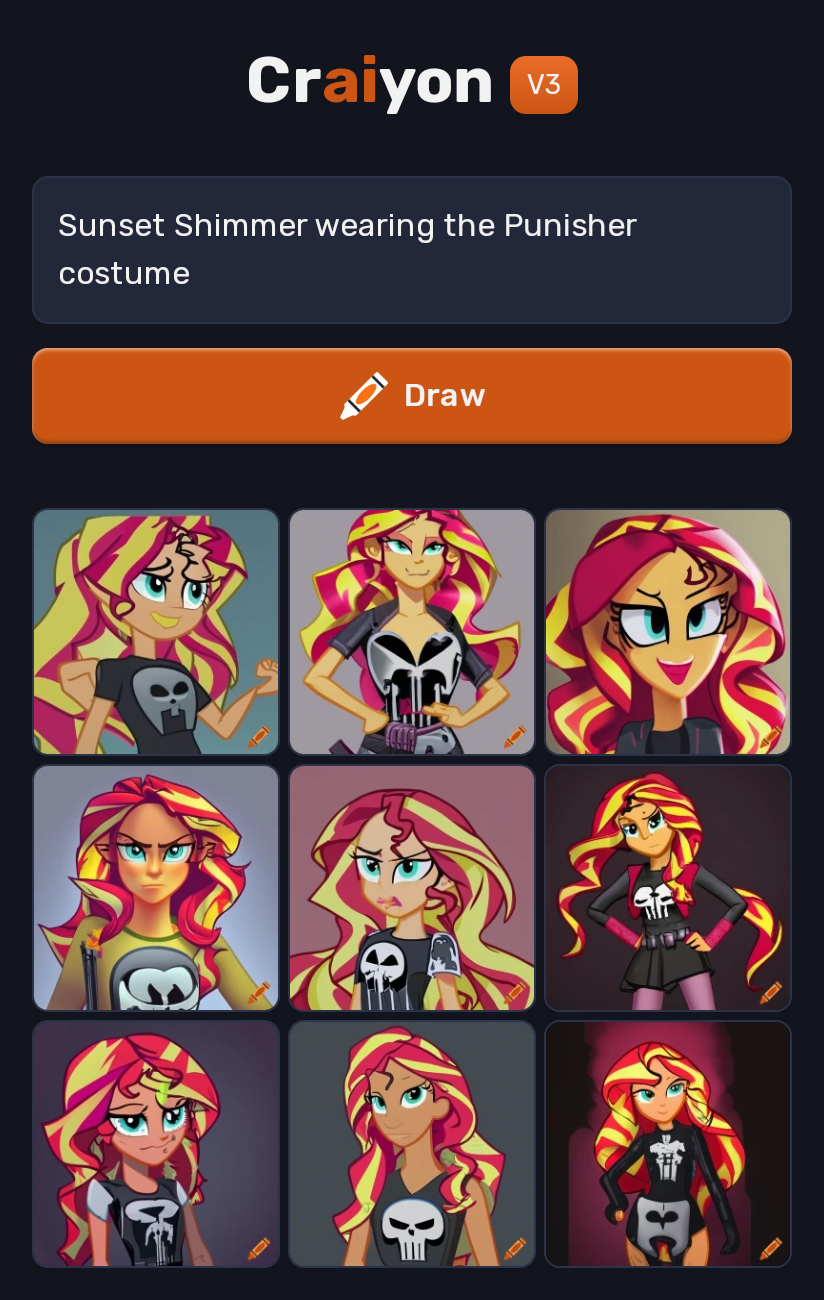Open the full-body skirt image, middle right
The width and height of the screenshot is (824, 1300).
click(x=668, y=888)
